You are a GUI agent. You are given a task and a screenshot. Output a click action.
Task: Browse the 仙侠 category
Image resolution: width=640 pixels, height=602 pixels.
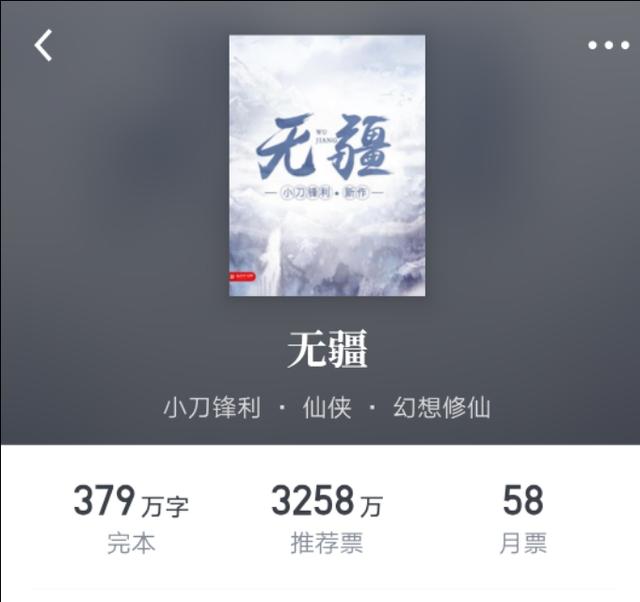click(327, 408)
